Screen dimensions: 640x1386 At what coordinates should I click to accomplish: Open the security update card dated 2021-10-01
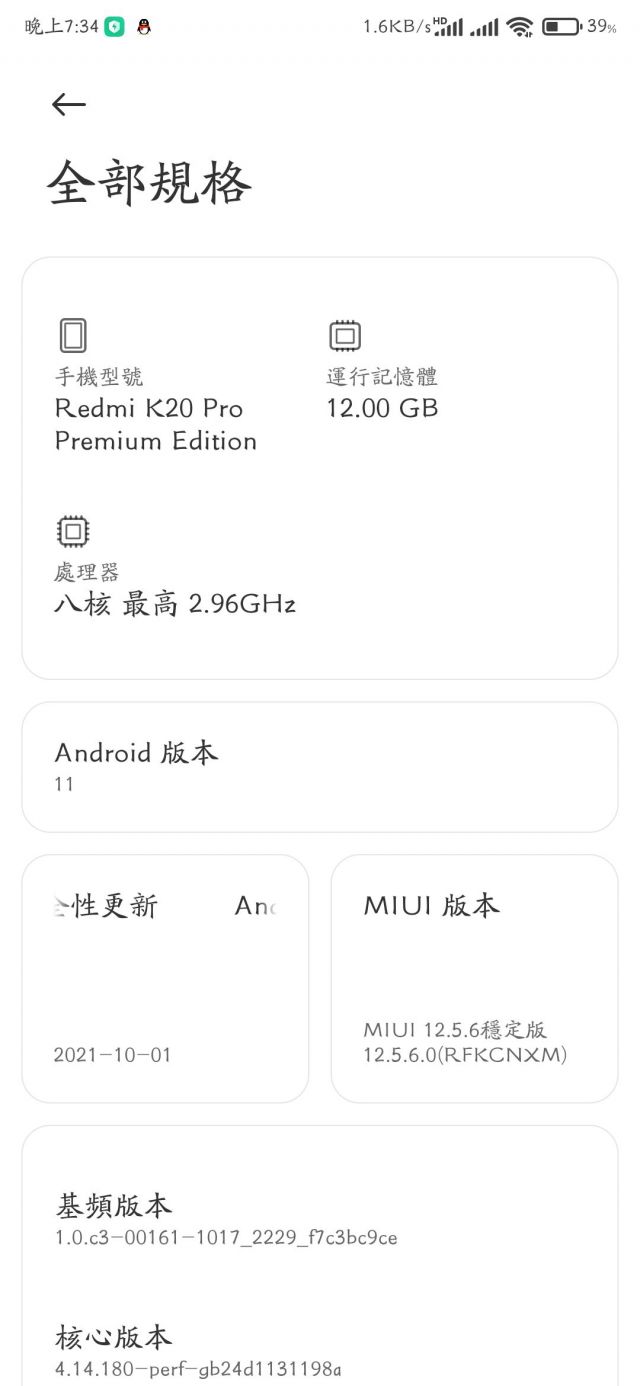click(x=165, y=978)
